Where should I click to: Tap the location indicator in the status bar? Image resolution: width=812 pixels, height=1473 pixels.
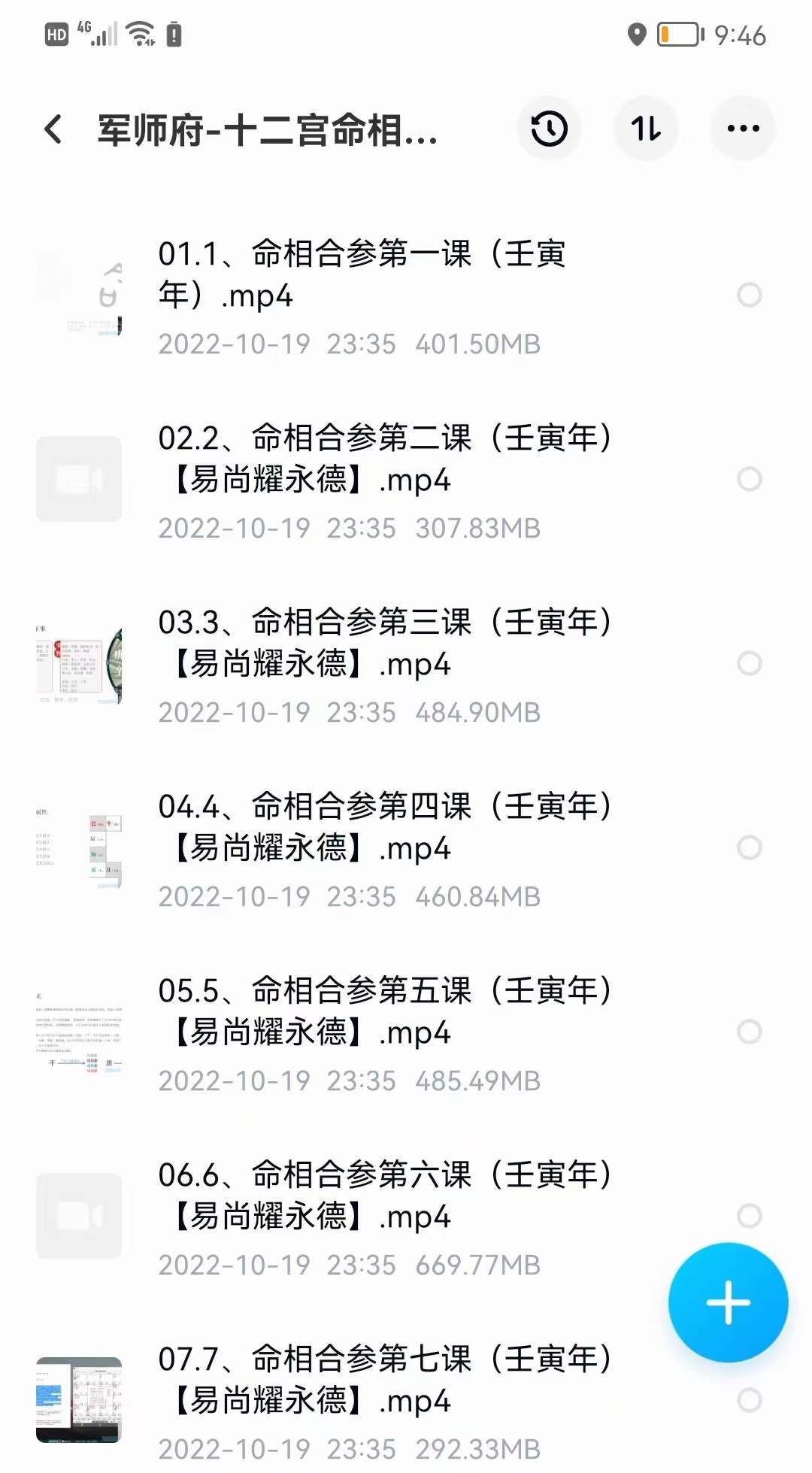pyautogui.click(x=635, y=34)
